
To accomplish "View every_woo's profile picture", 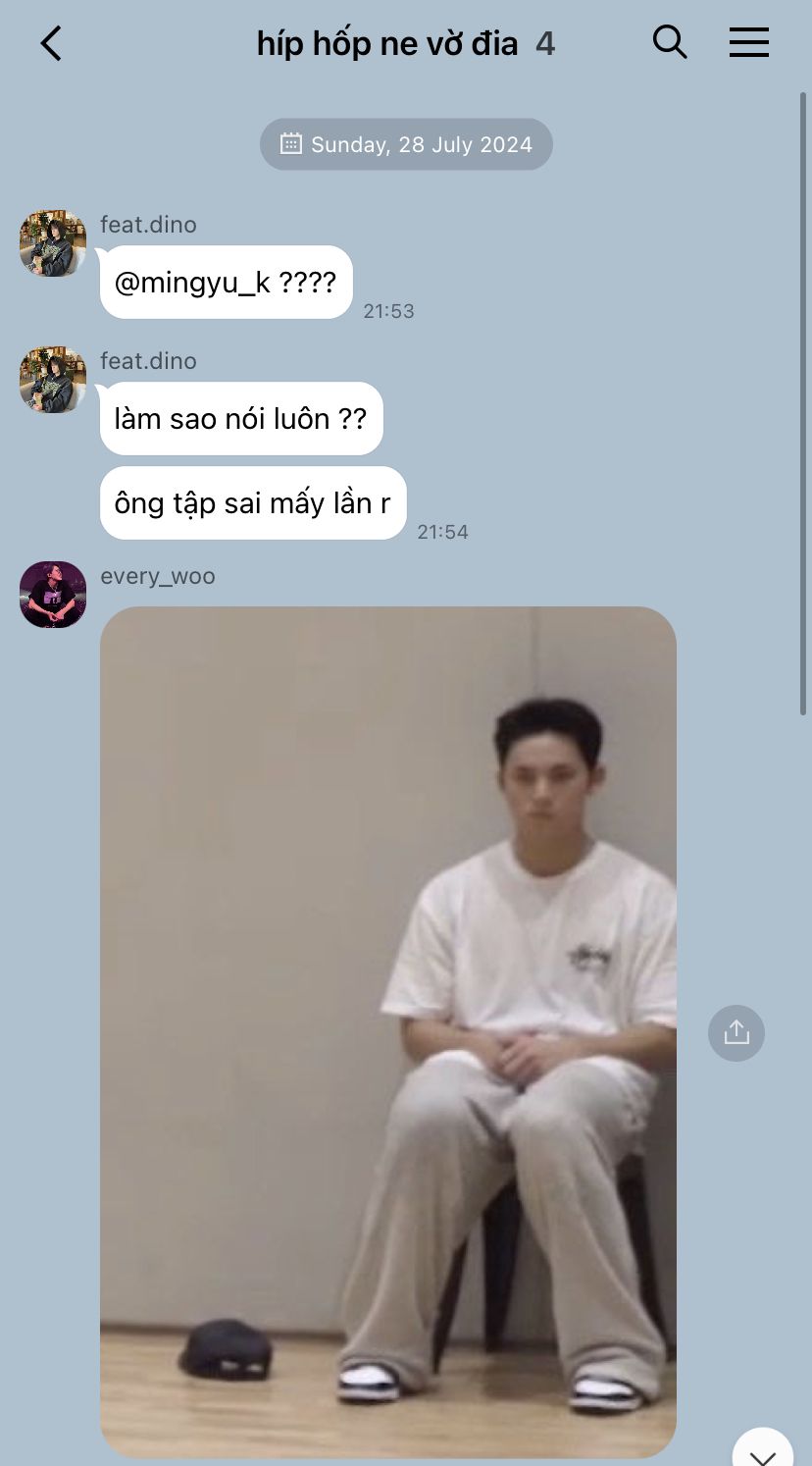I will point(53,595).
